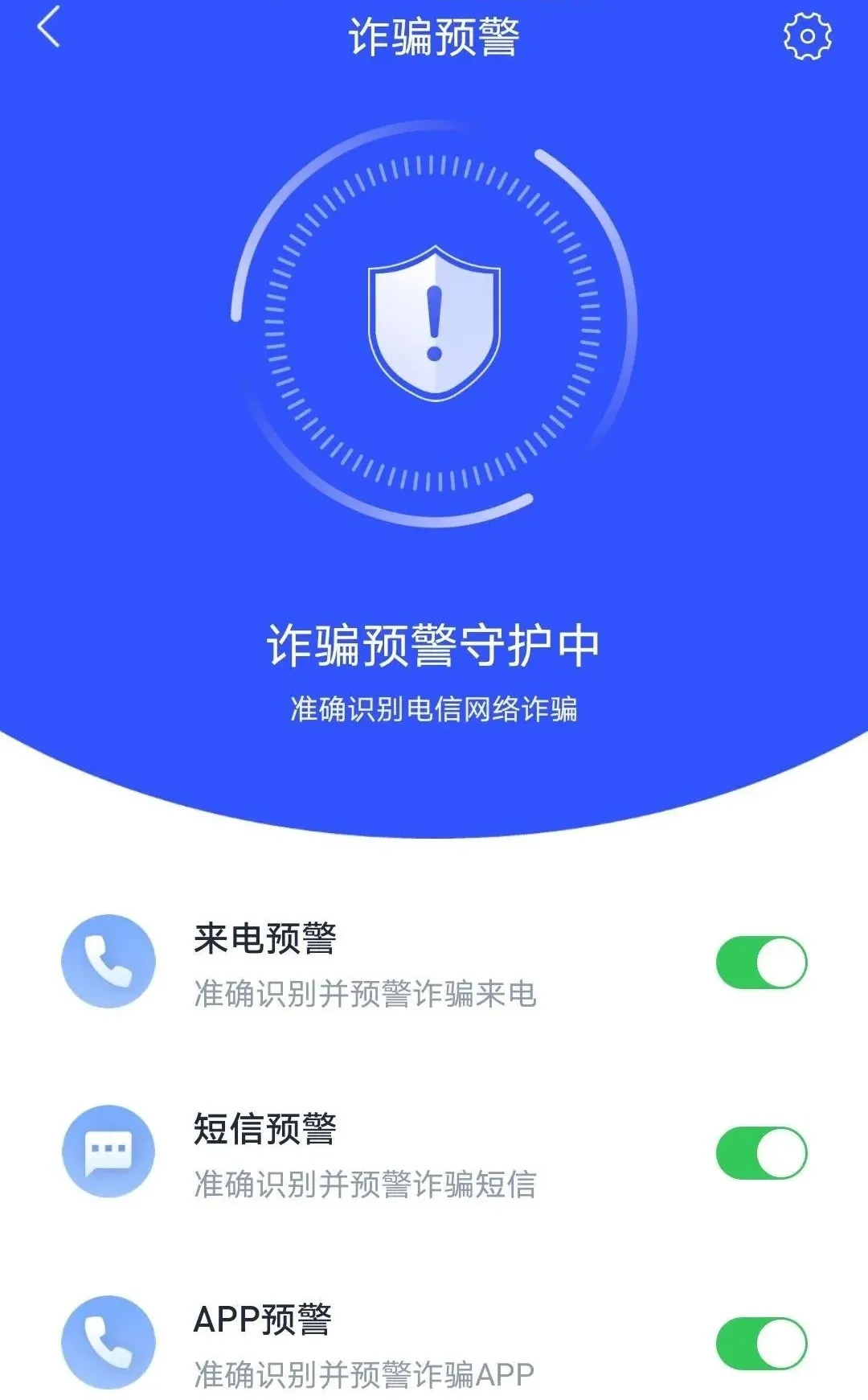Click the 诈骗预警守护中 status text
The image size is (868, 1400).
432,643
